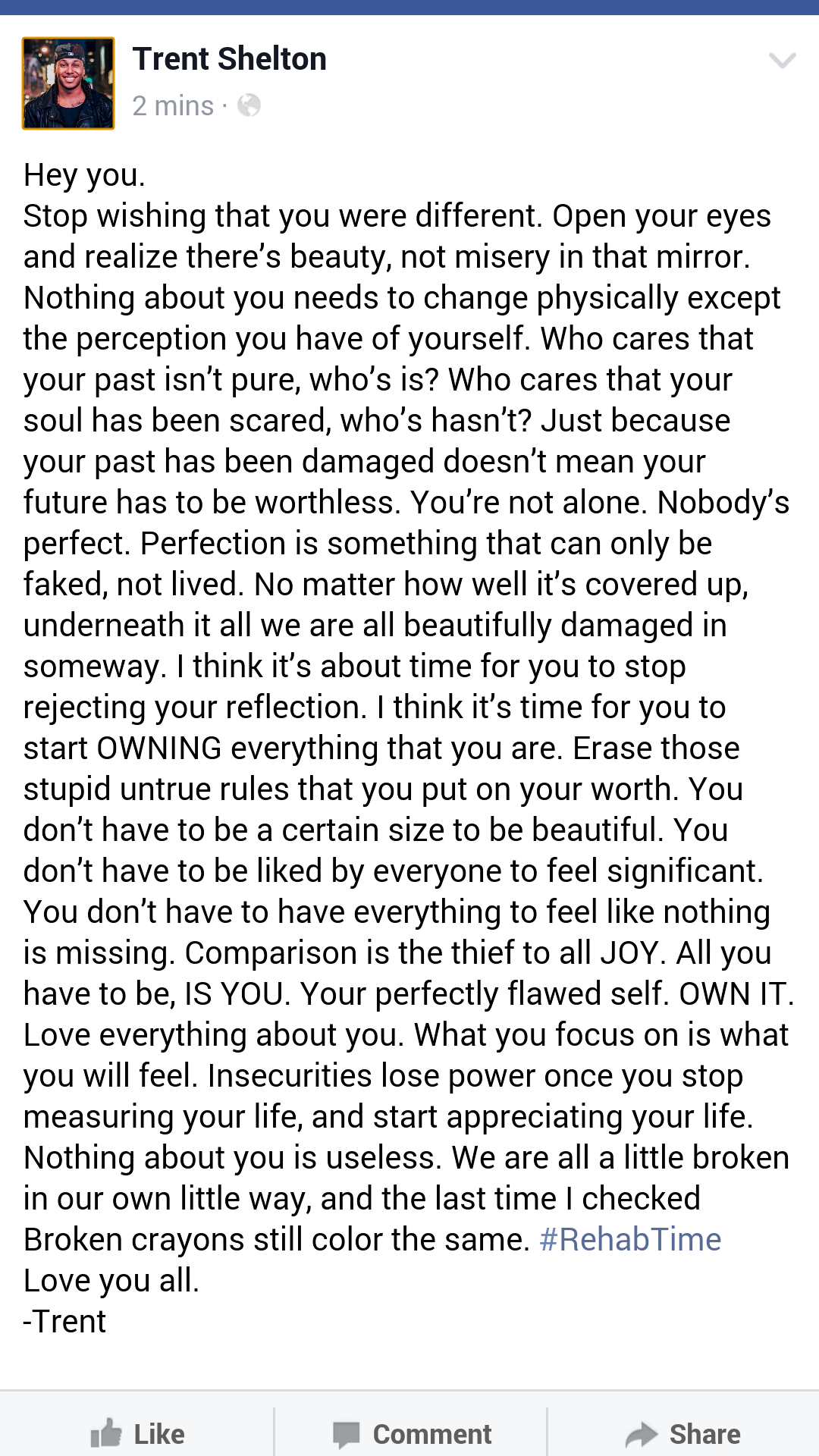The width and height of the screenshot is (819, 1456).
Task: Open the #RehabTime hashtag
Action: click(x=629, y=1240)
